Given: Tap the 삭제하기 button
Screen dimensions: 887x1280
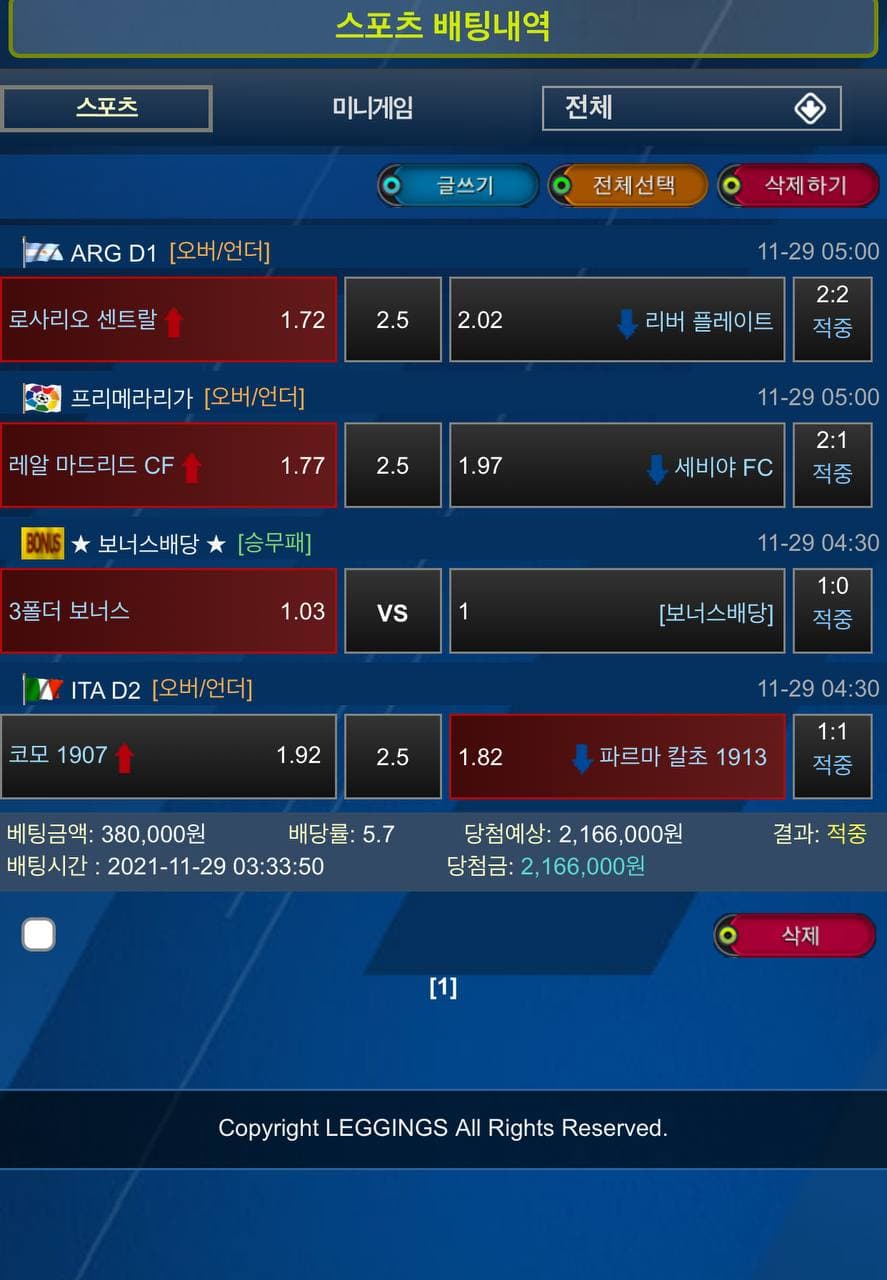Looking at the screenshot, I should [798, 186].
